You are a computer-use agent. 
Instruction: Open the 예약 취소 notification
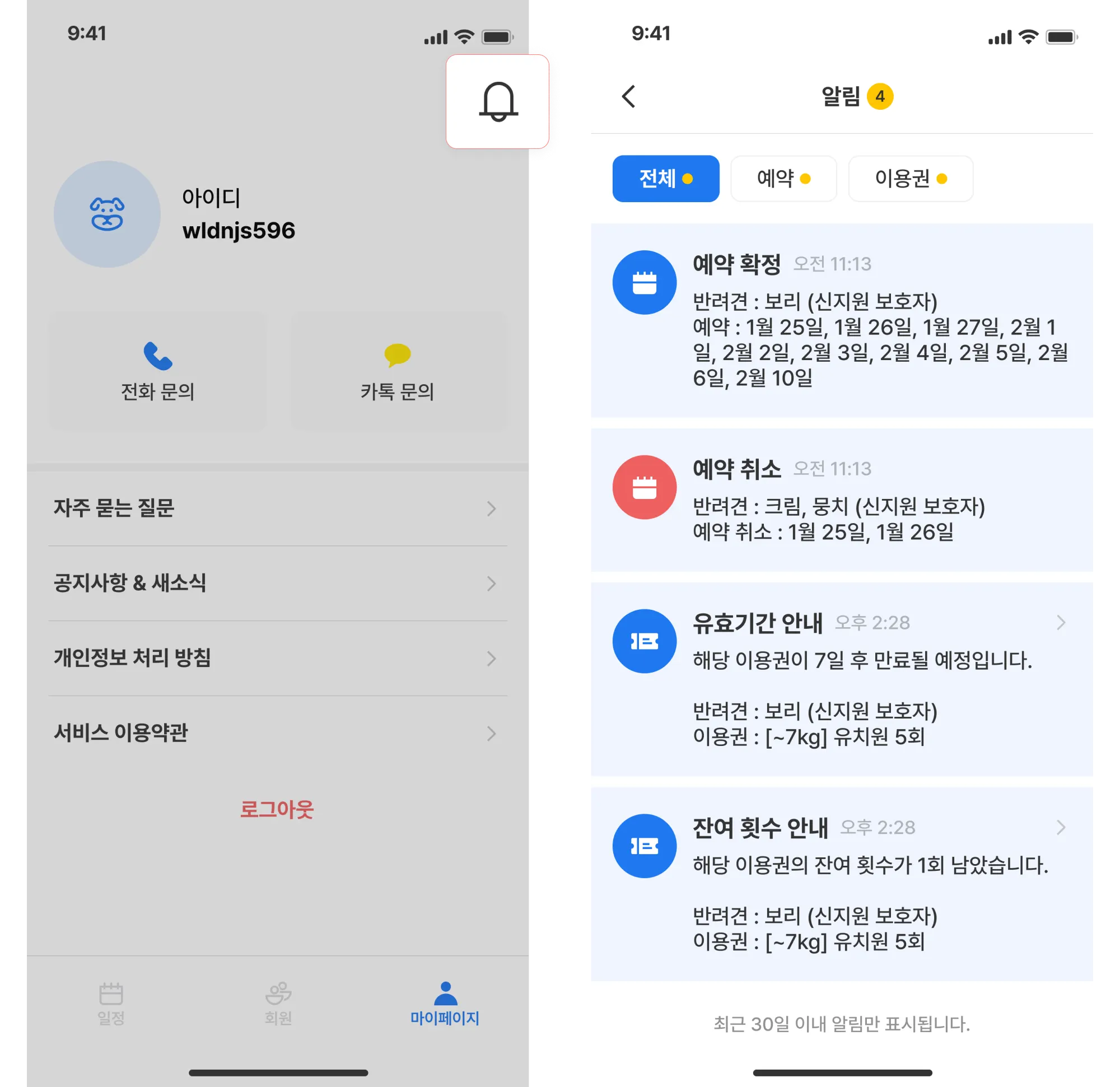(x=840, y=500)
